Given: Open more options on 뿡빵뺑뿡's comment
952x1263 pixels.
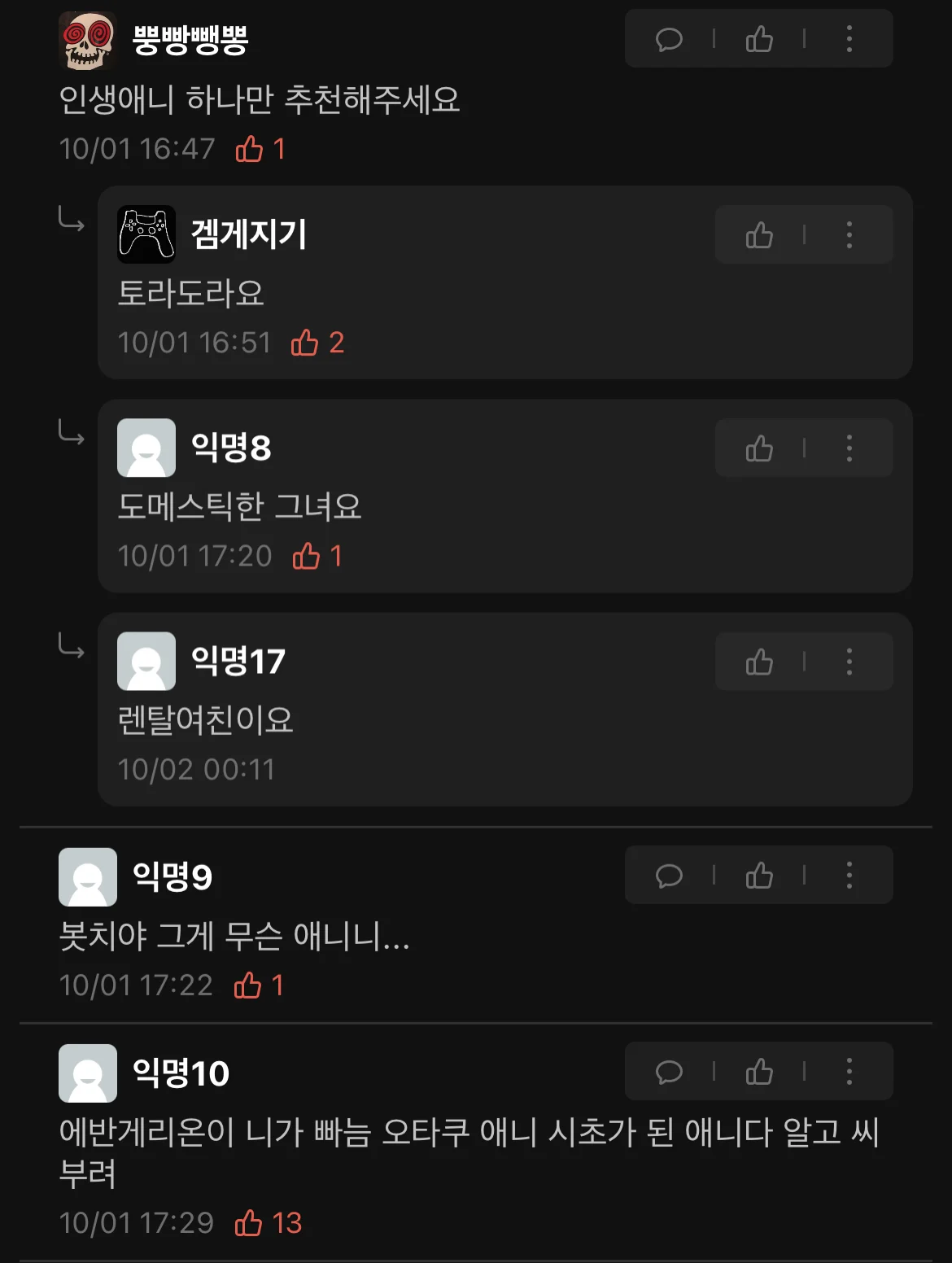Looking at the screenshot, I should coord(849,39).
